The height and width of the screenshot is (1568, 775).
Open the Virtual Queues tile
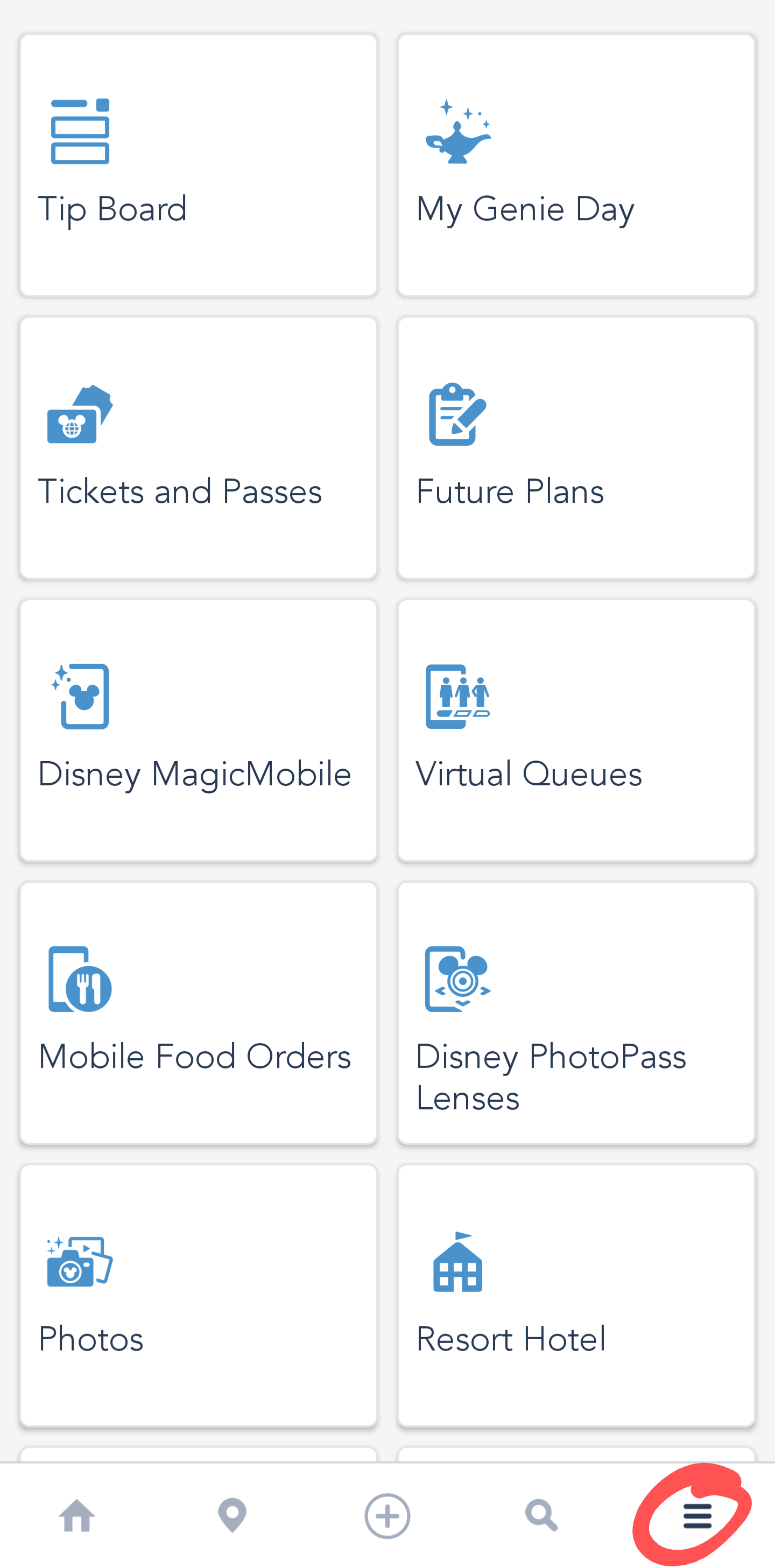(576, 730)
